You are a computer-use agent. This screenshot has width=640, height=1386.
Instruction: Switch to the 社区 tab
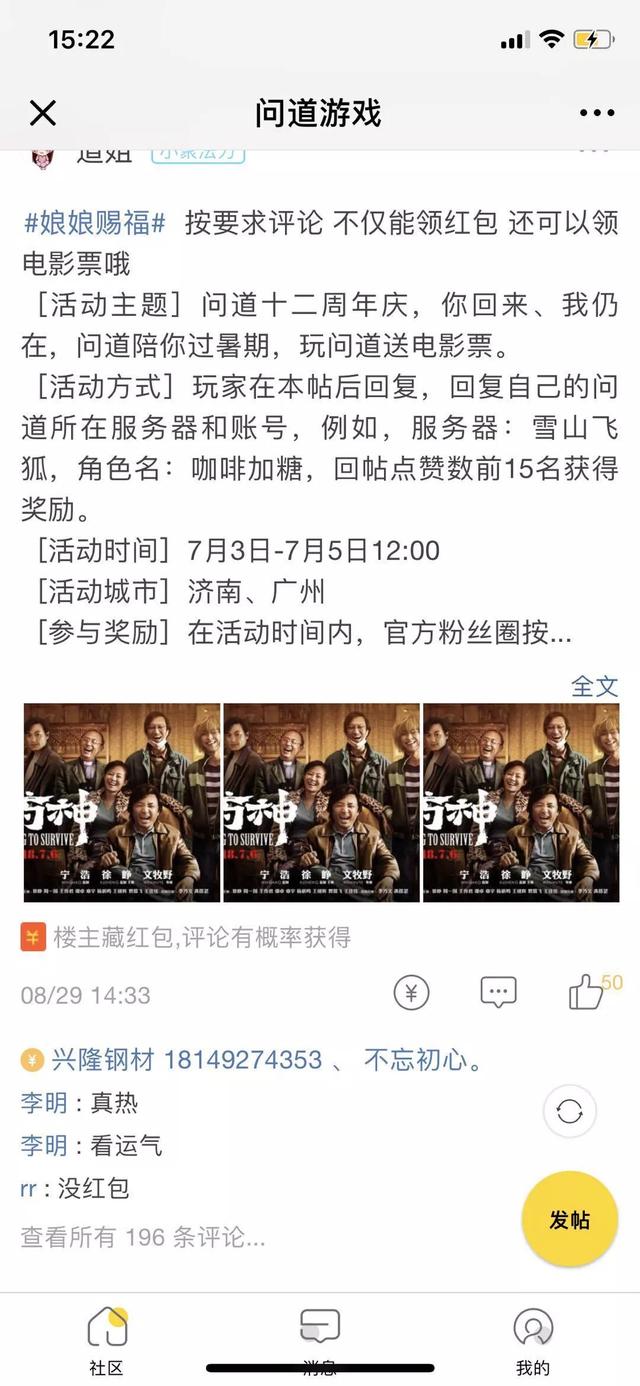(x=107, y=1340)
